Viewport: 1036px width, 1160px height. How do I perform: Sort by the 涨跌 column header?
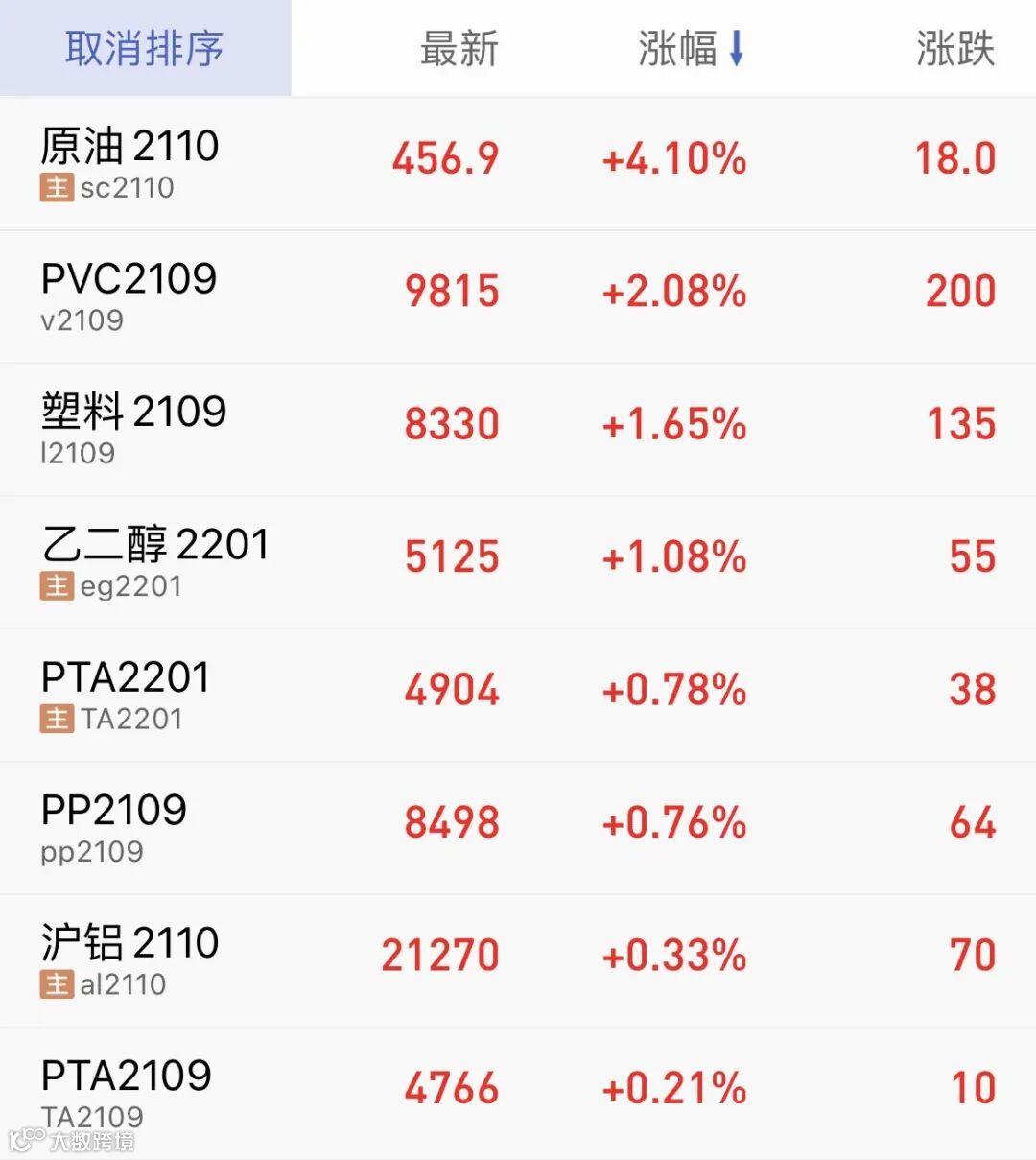pos(955,49)
